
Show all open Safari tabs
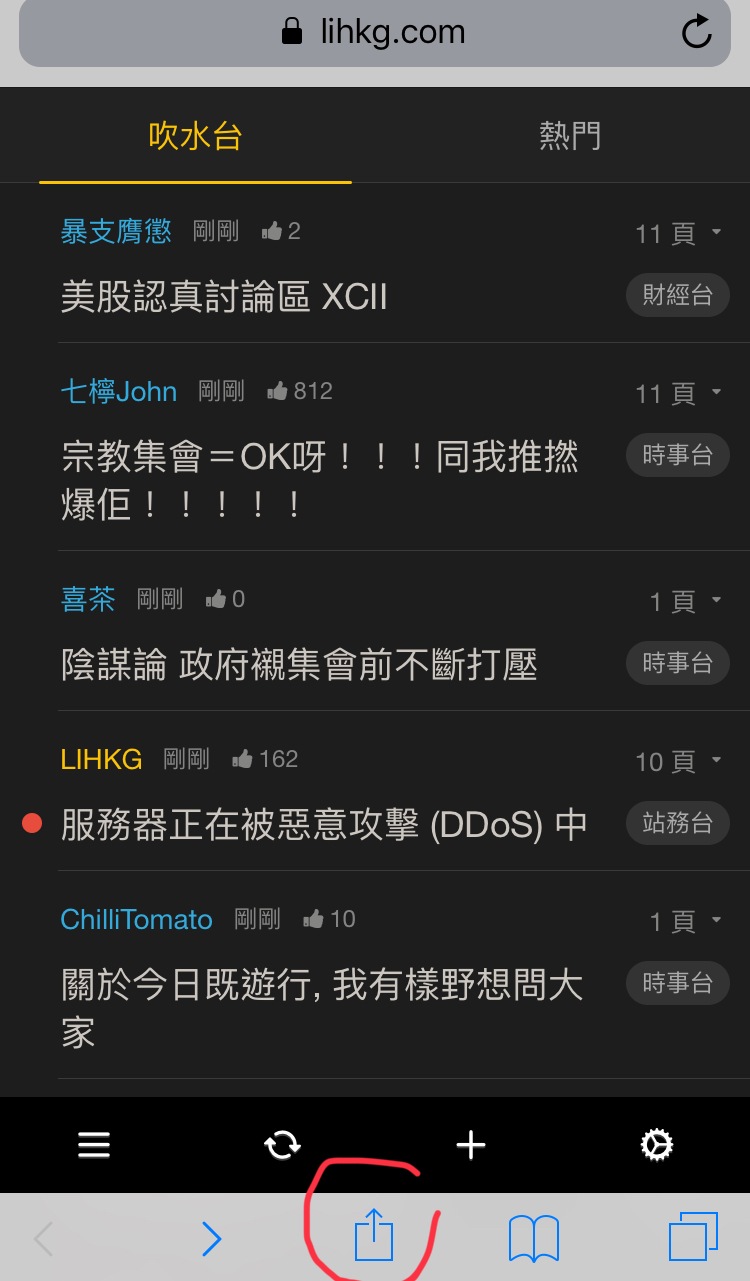click(693, 1238)
